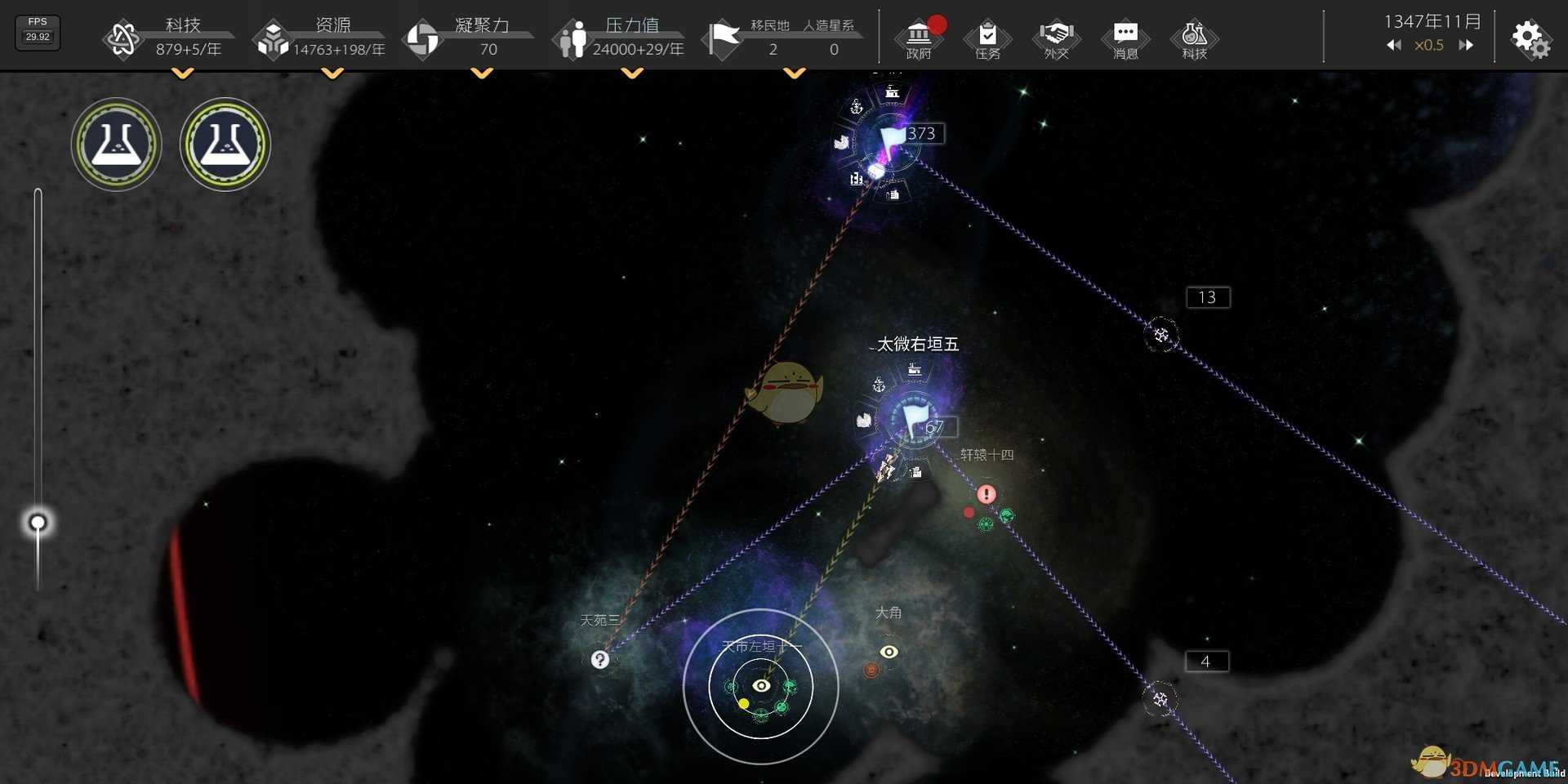Select the unknown 天苑三 star system
Viewport: 1568px width, 784px height.
coord(600,660)
